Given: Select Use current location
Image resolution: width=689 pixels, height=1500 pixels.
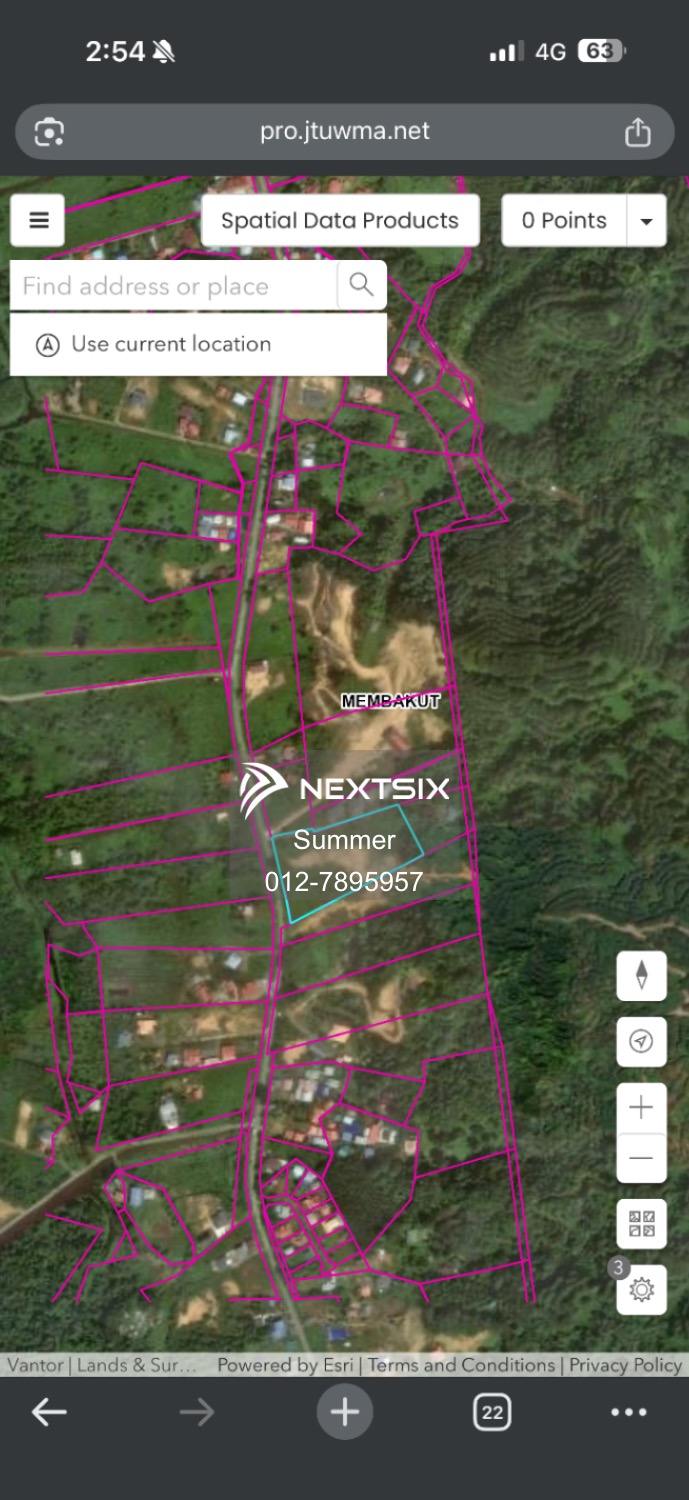Looking at the screenshot, I should (x=198, y=344).
